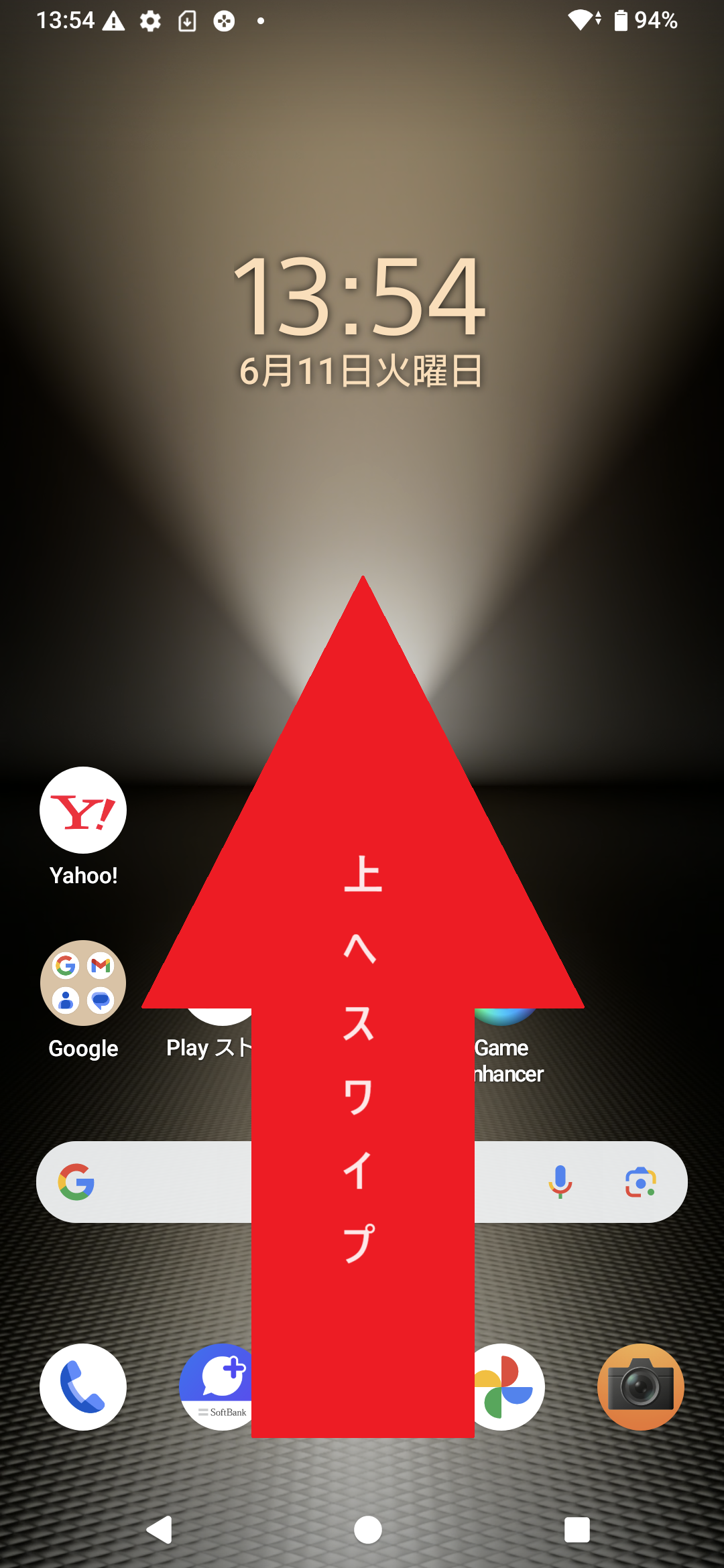Tap the Gmail icon inside the Google folder
This screenshot has width=724, height=1568.
(x=99, y=966)
